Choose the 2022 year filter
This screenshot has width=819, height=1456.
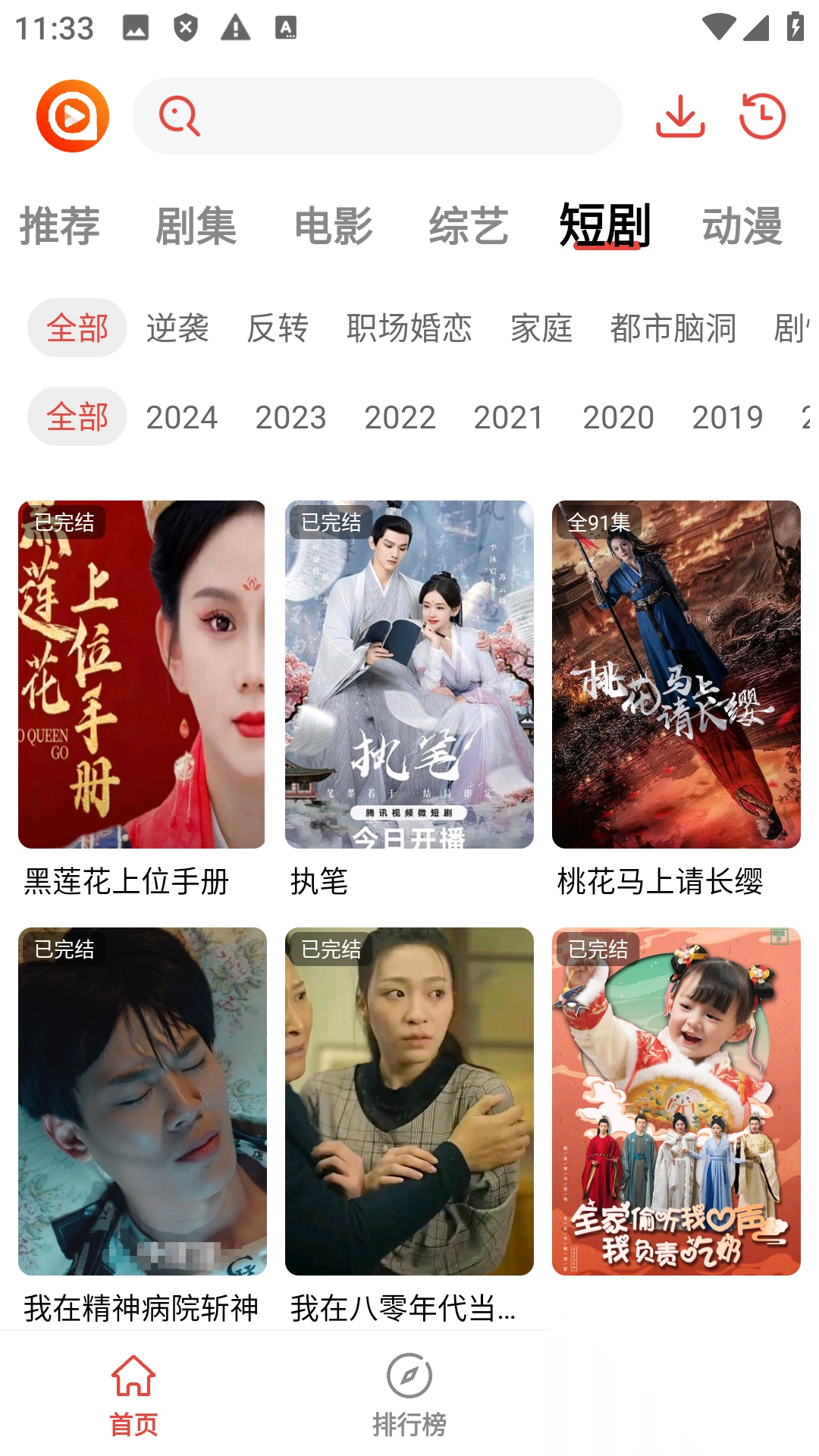click(400, 417)
